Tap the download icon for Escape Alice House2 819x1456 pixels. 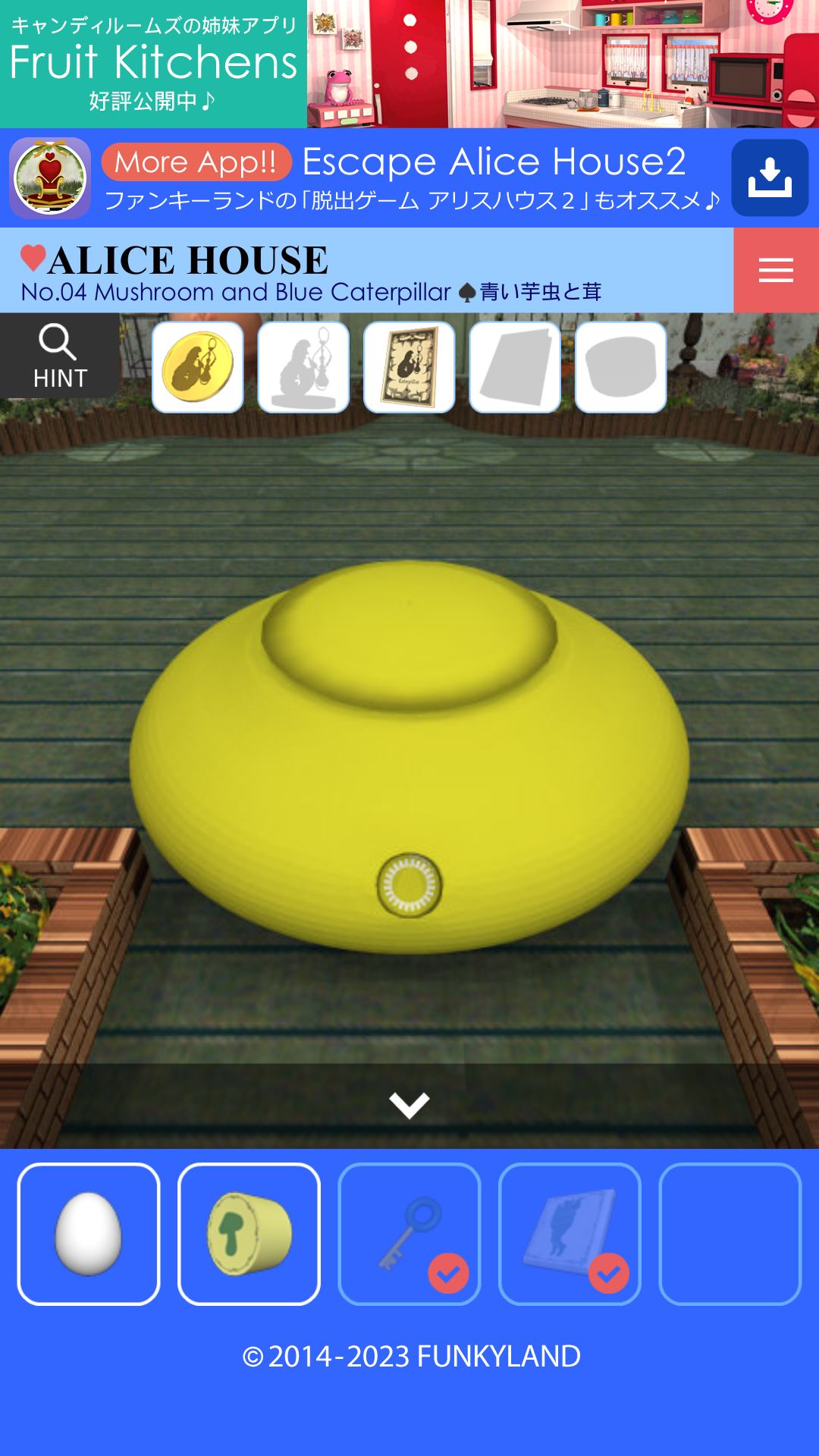coord(770,177)
